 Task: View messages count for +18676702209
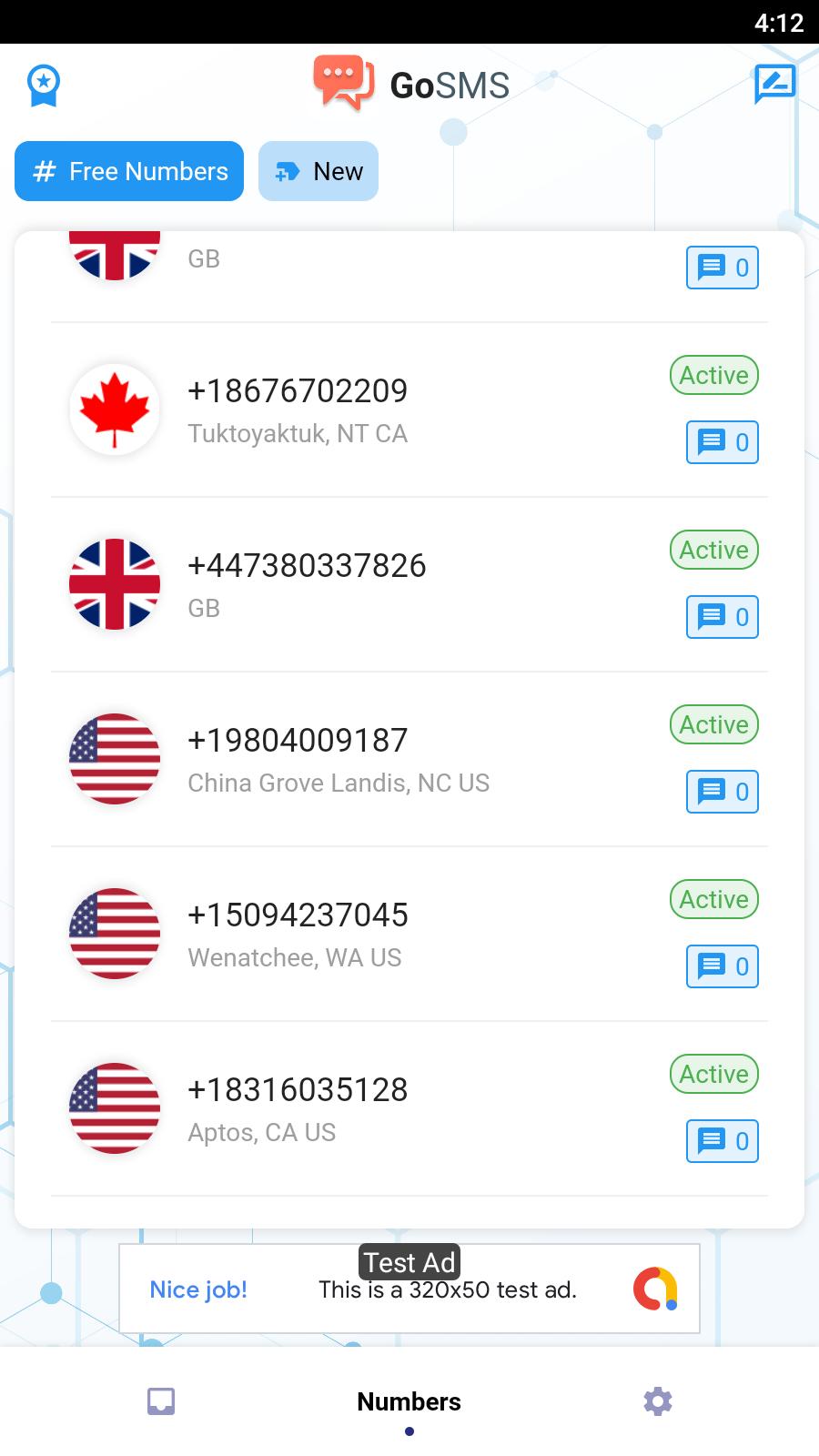[x=723, y=442]
